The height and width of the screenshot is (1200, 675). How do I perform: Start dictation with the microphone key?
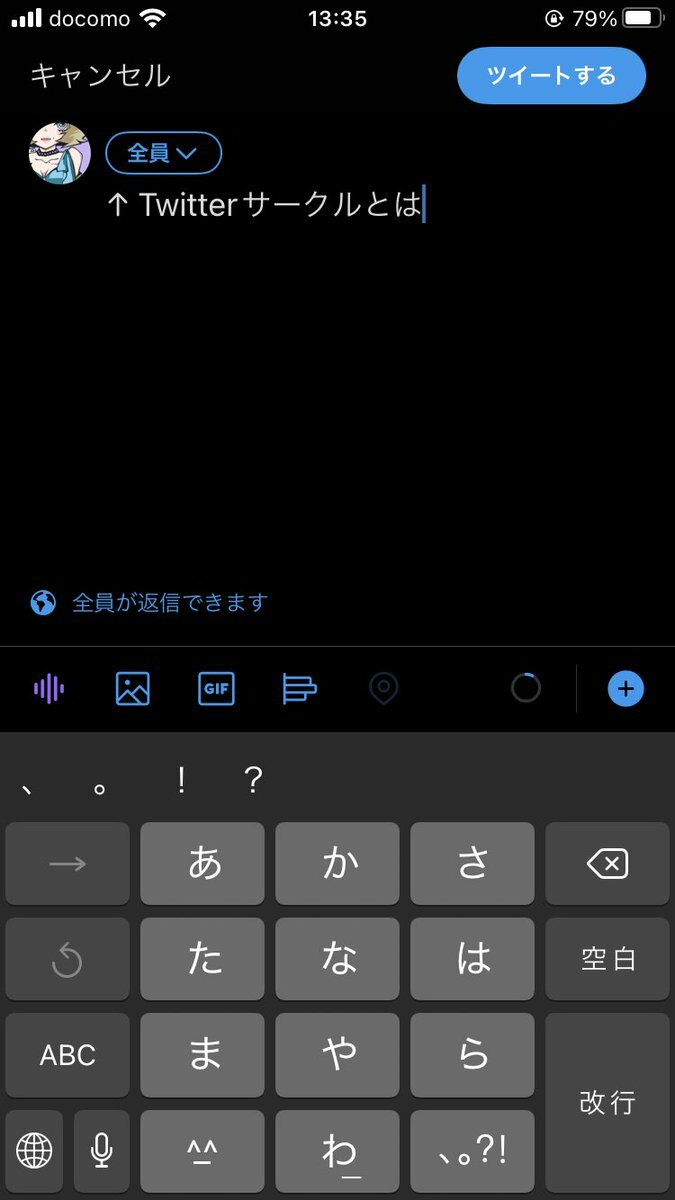click(102, 1150)
